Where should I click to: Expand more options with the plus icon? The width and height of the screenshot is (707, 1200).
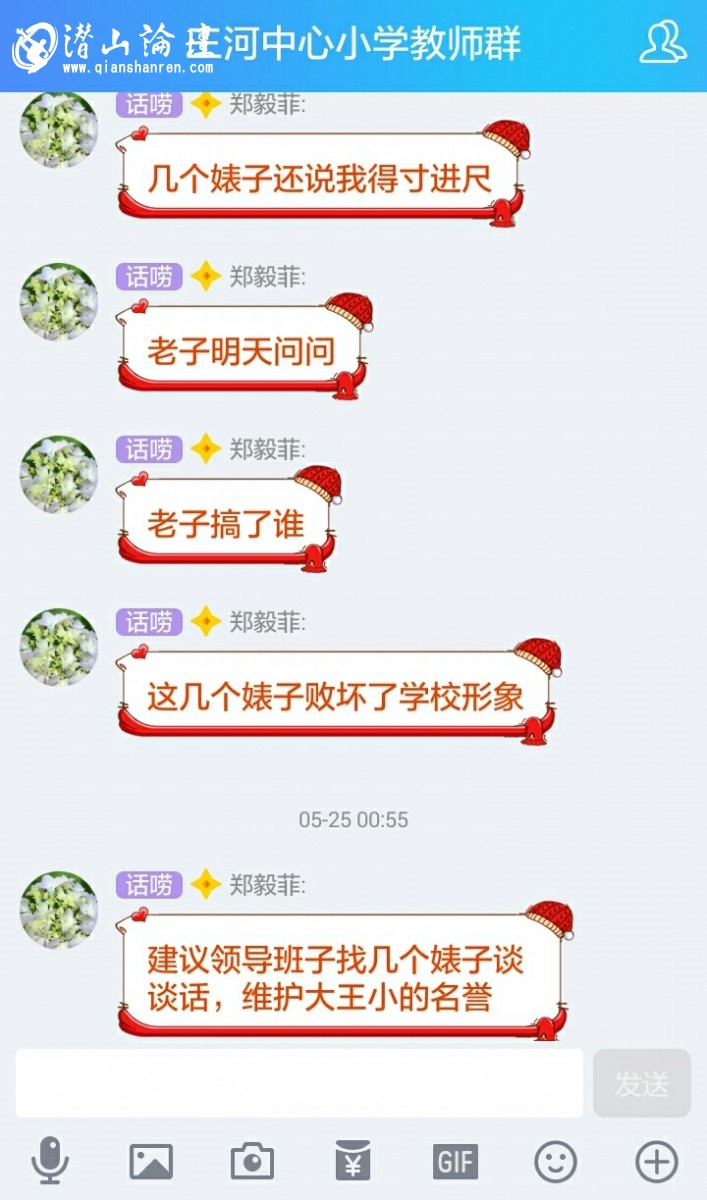pyautogui.click(x=657, y=1162)
